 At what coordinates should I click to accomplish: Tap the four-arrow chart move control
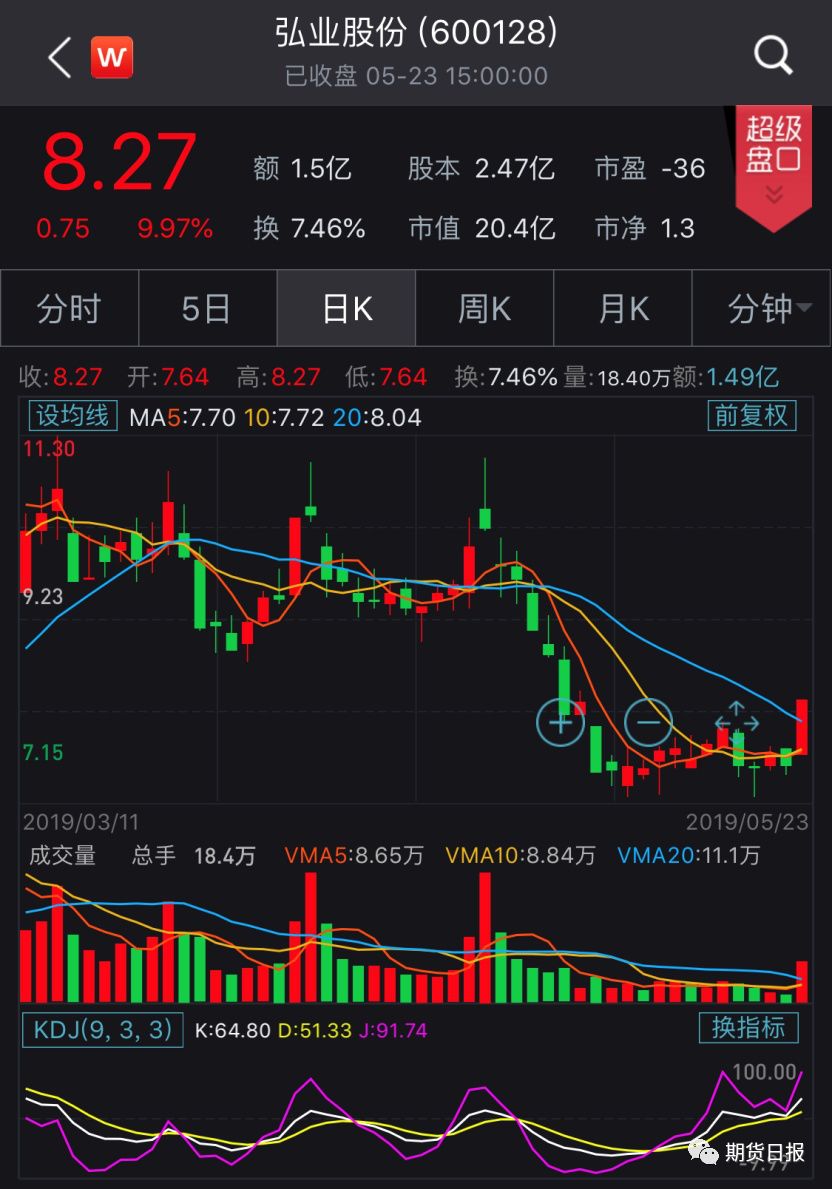(x=737, y=721)
